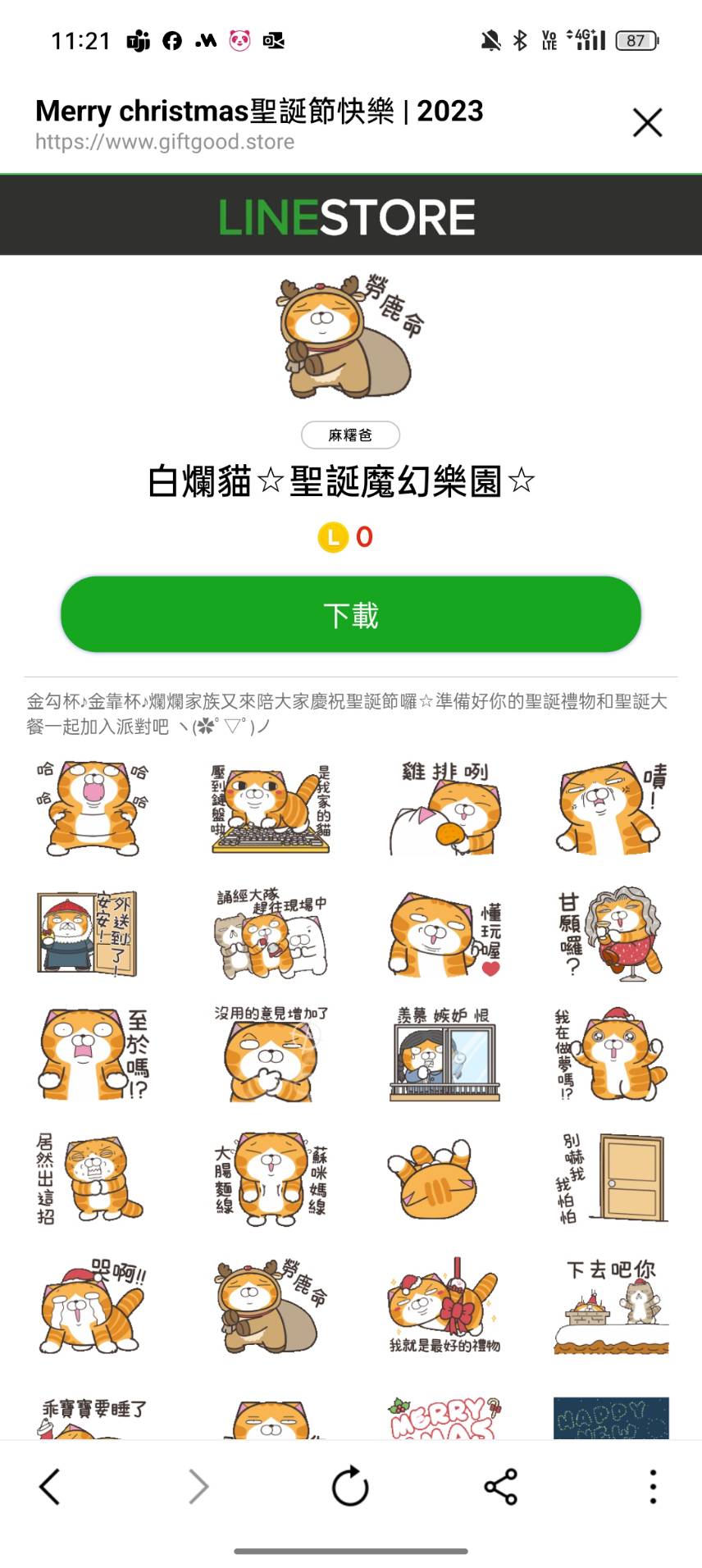
Task: View the 羨慕嫉妒恨 sticker
Action: tap(444, 1054)
